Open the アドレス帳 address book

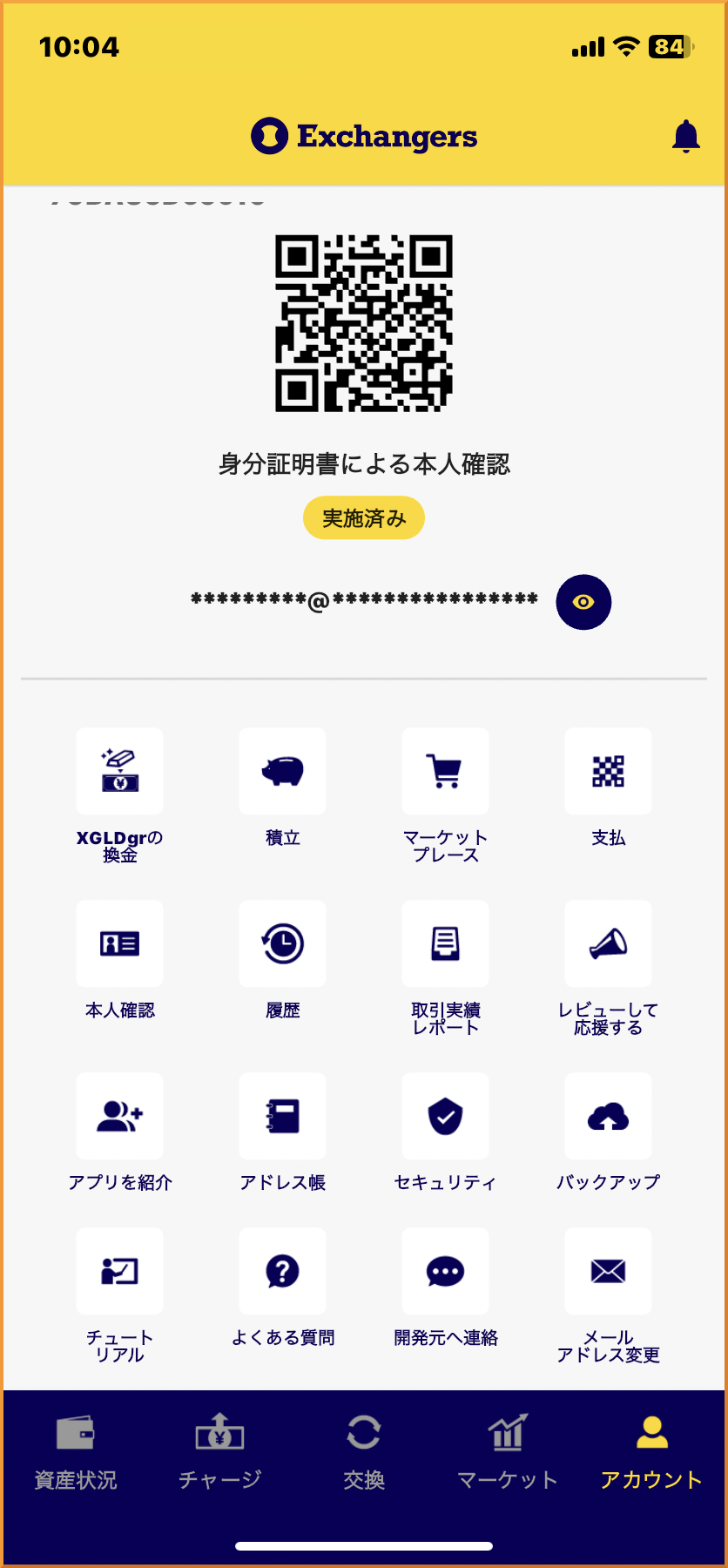pos(283,1117)
